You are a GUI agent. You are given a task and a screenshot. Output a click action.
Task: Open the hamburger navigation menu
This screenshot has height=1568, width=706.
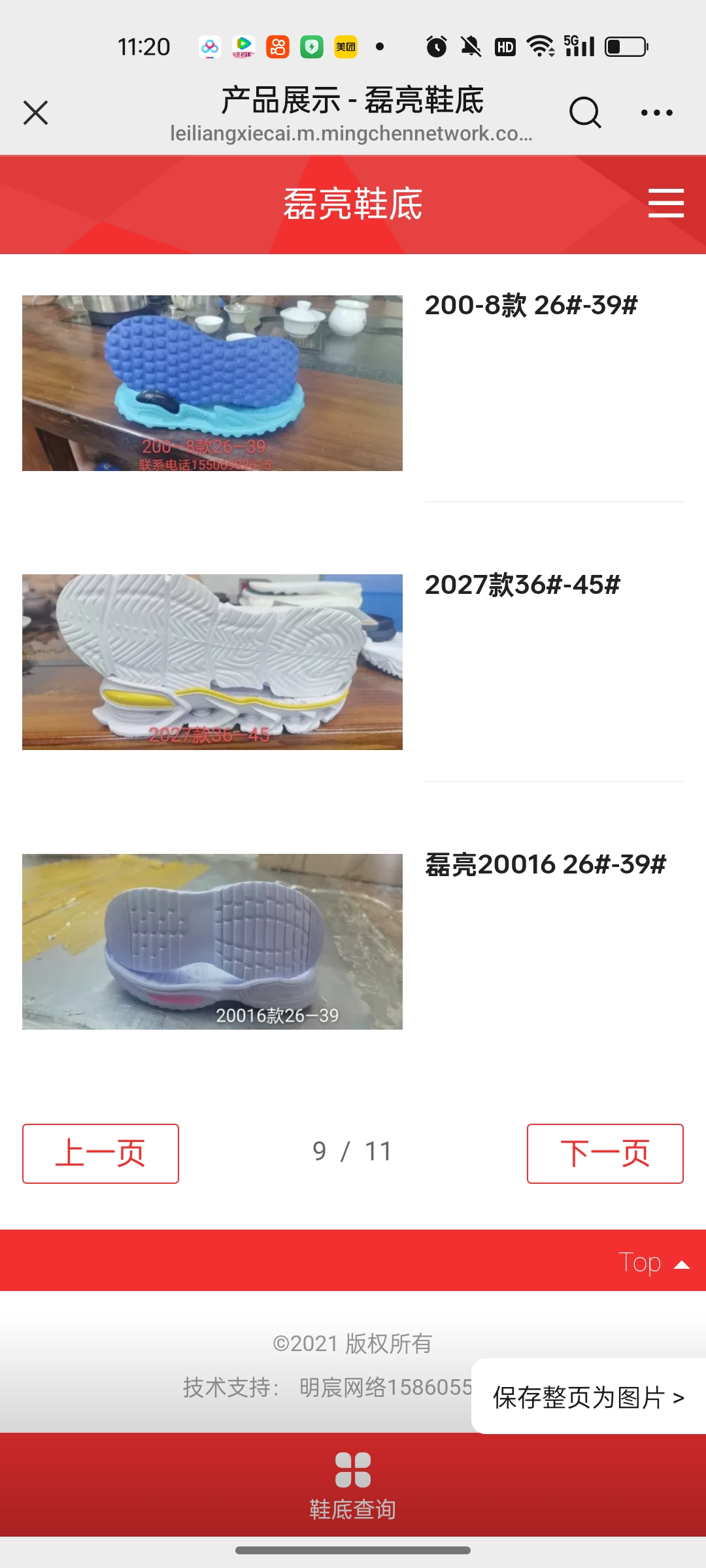pos(665,203)
